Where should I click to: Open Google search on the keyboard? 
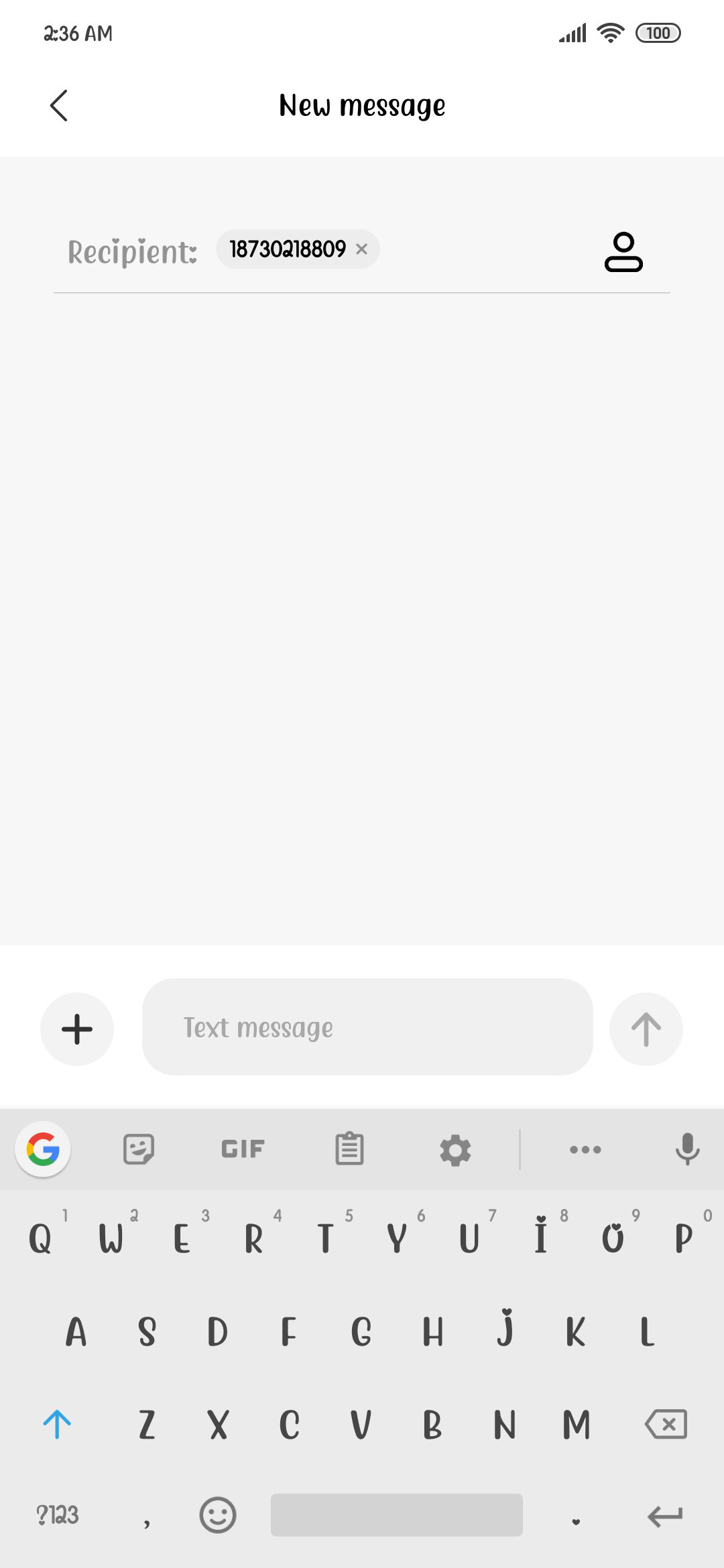43,1149
